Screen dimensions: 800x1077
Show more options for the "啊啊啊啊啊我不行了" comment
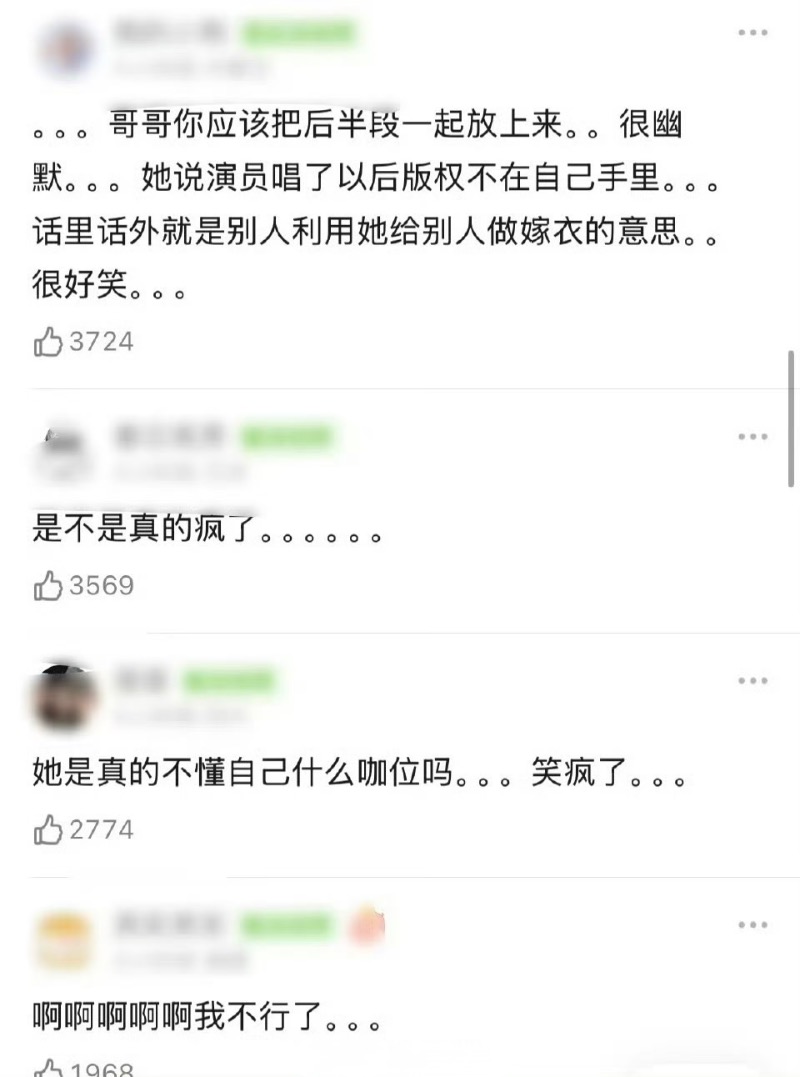tap(752, 925)
